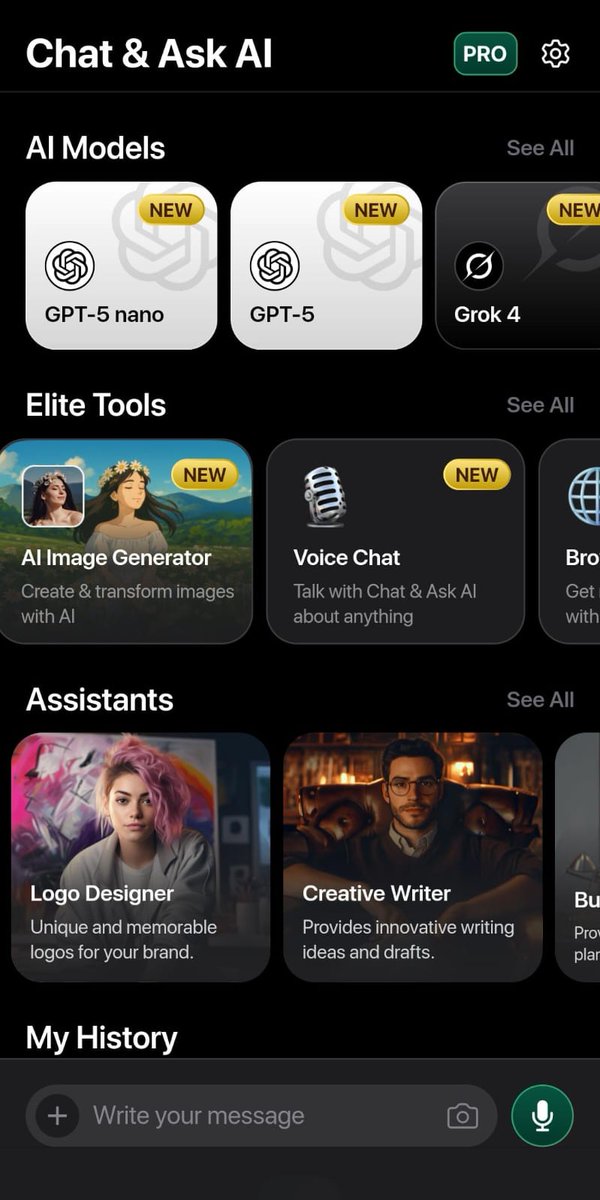Select the GPT-5 nano model
Screen dimensions: 600x1200
pos(121,265)
